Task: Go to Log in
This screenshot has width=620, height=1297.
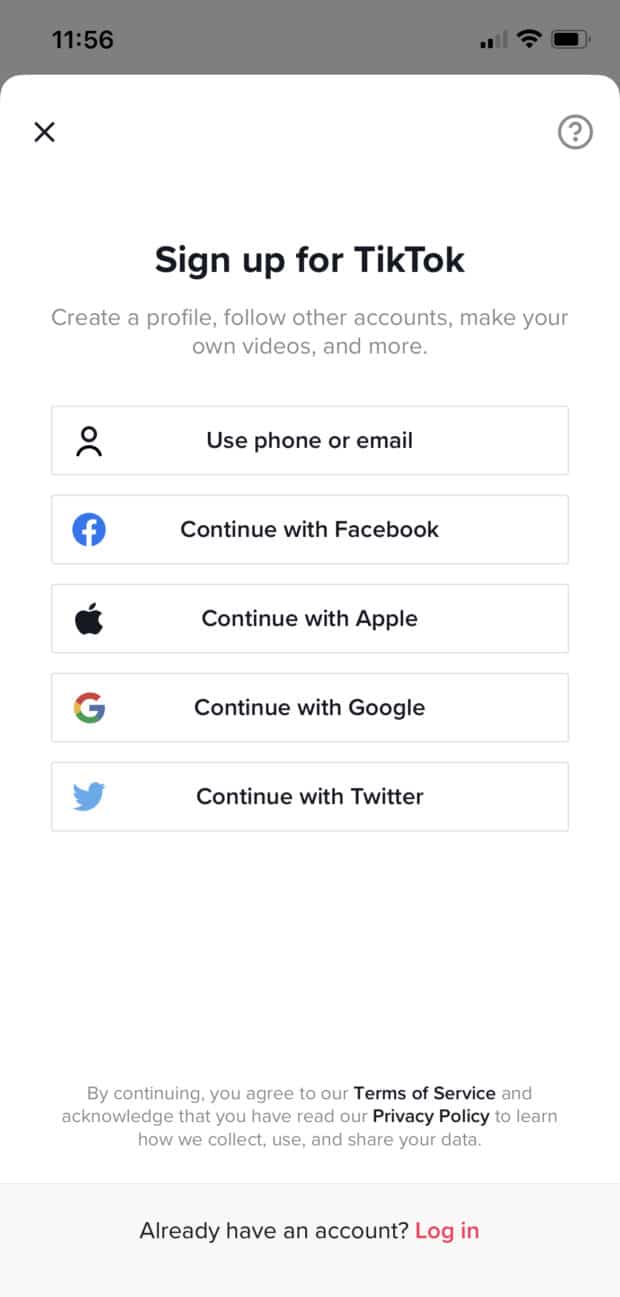Action: point(447,1231)
